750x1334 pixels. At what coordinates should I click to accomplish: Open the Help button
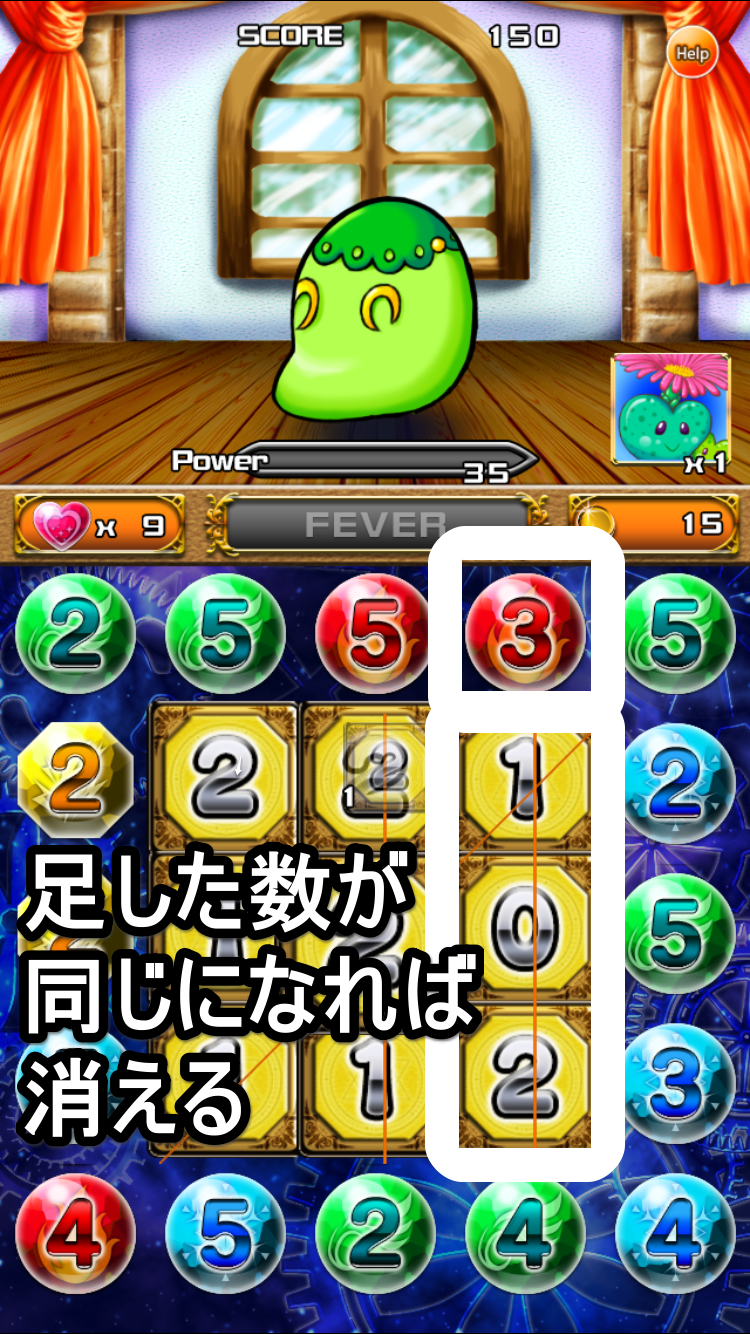[691, 53]
